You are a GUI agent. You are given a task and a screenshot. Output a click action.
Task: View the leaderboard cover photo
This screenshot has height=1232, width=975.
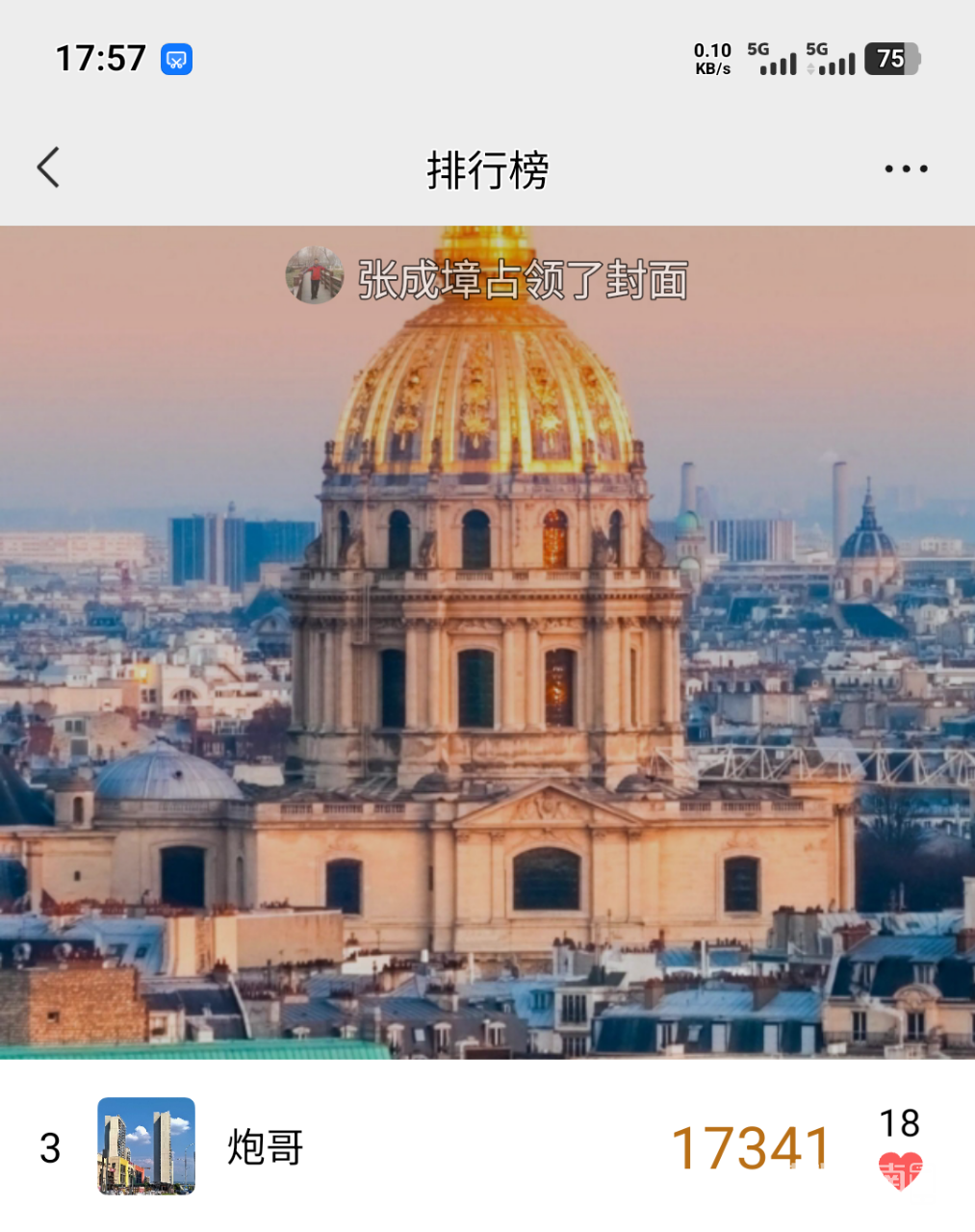point(487,674)
